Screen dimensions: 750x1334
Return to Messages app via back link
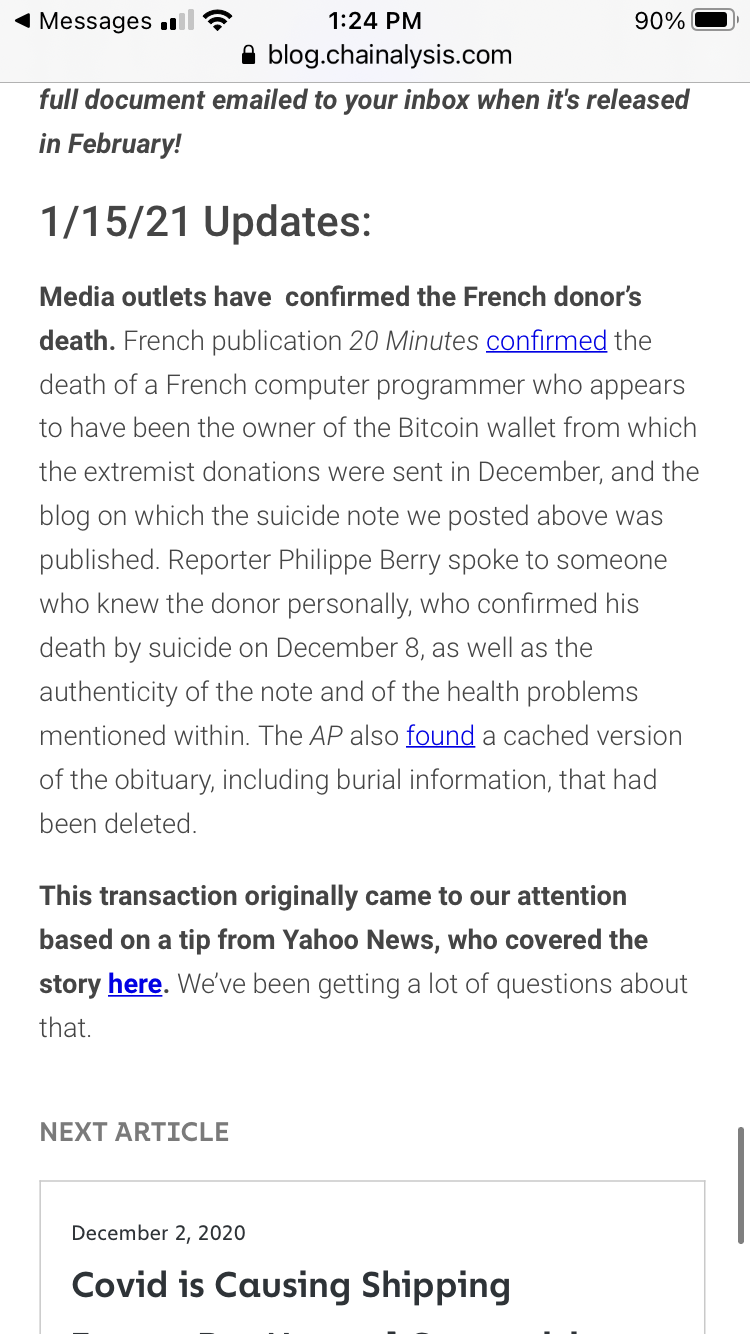[x=83, y=20]
